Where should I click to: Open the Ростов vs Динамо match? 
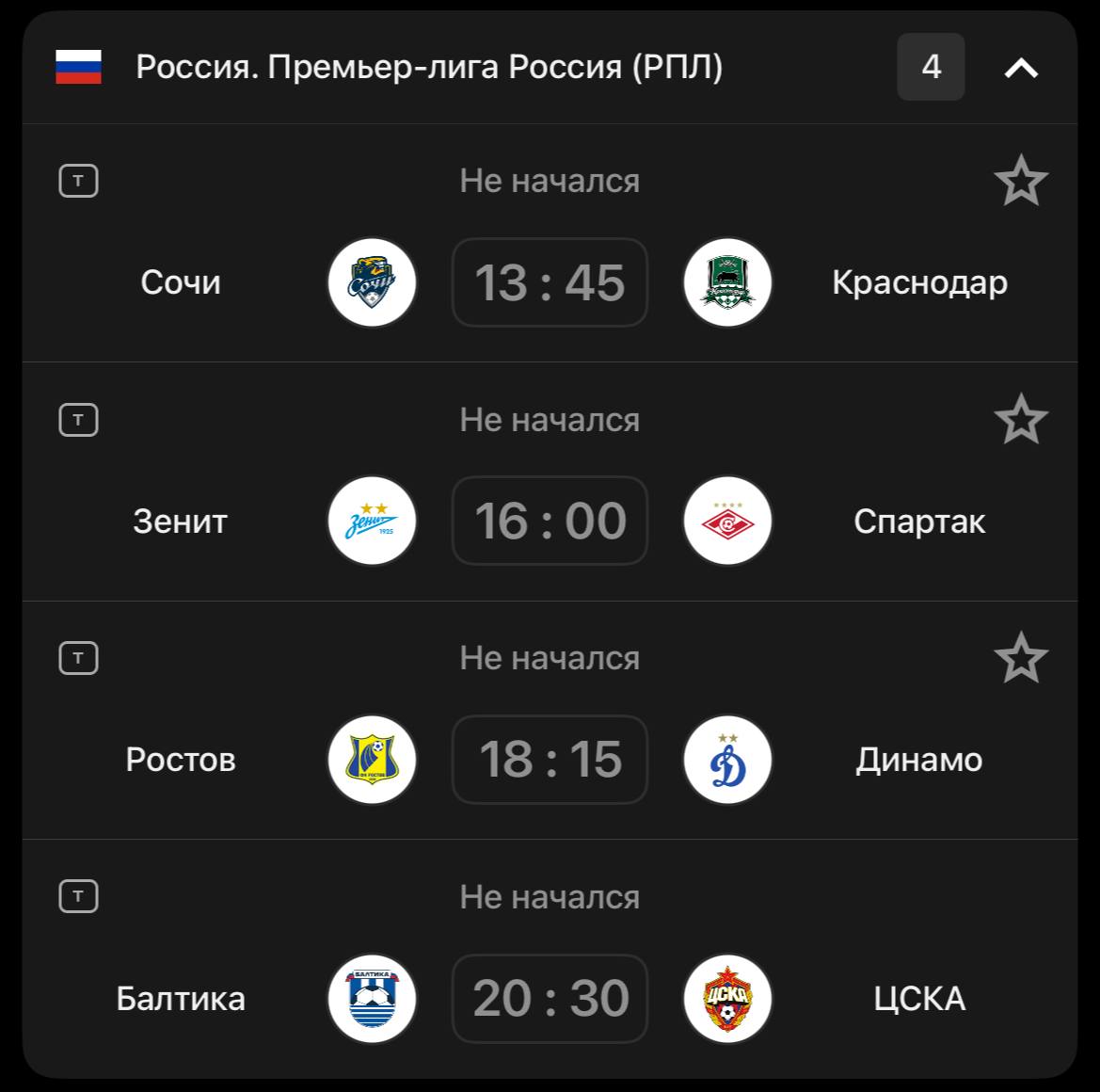point(550,760)
